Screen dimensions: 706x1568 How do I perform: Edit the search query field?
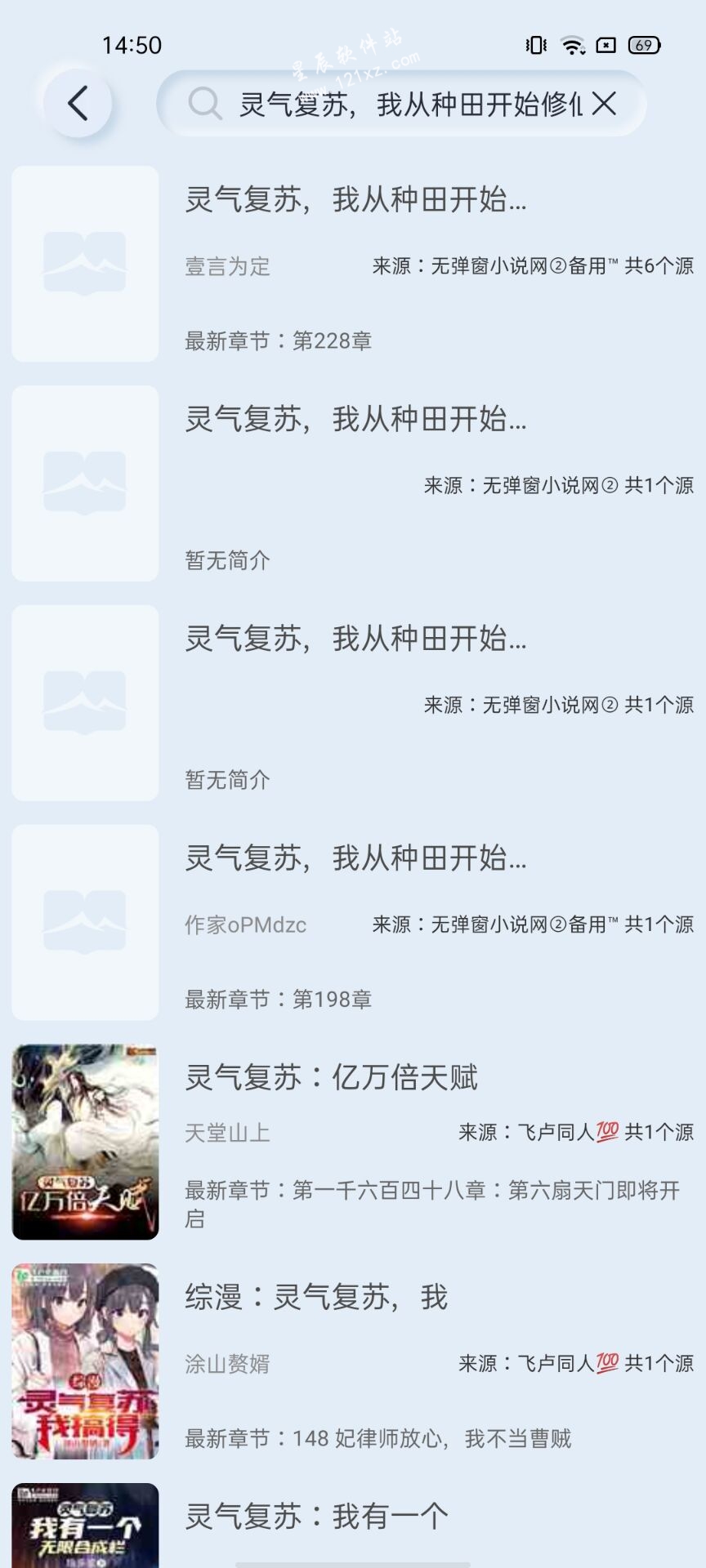pyautogui.click(x=409, y=105)
